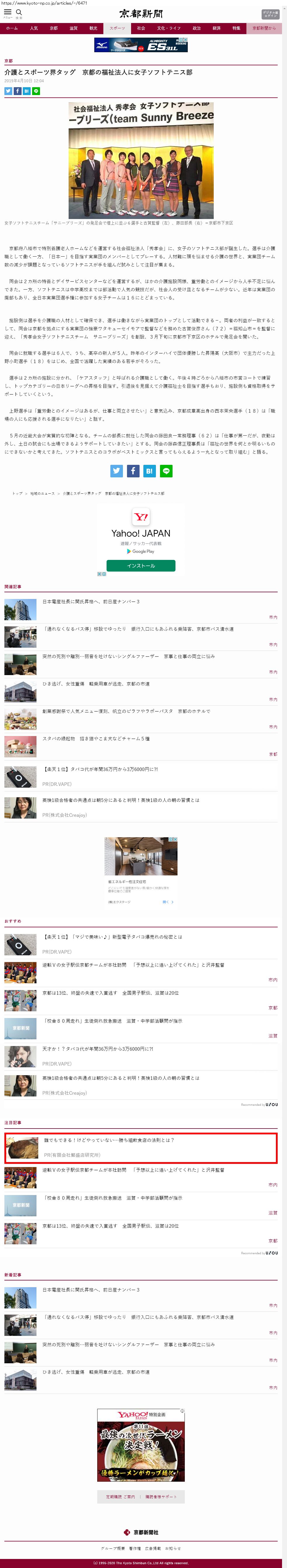This screenshot has height=1568, width=287.
Task: Open the hamburger menu
Action: pos(7,13)
